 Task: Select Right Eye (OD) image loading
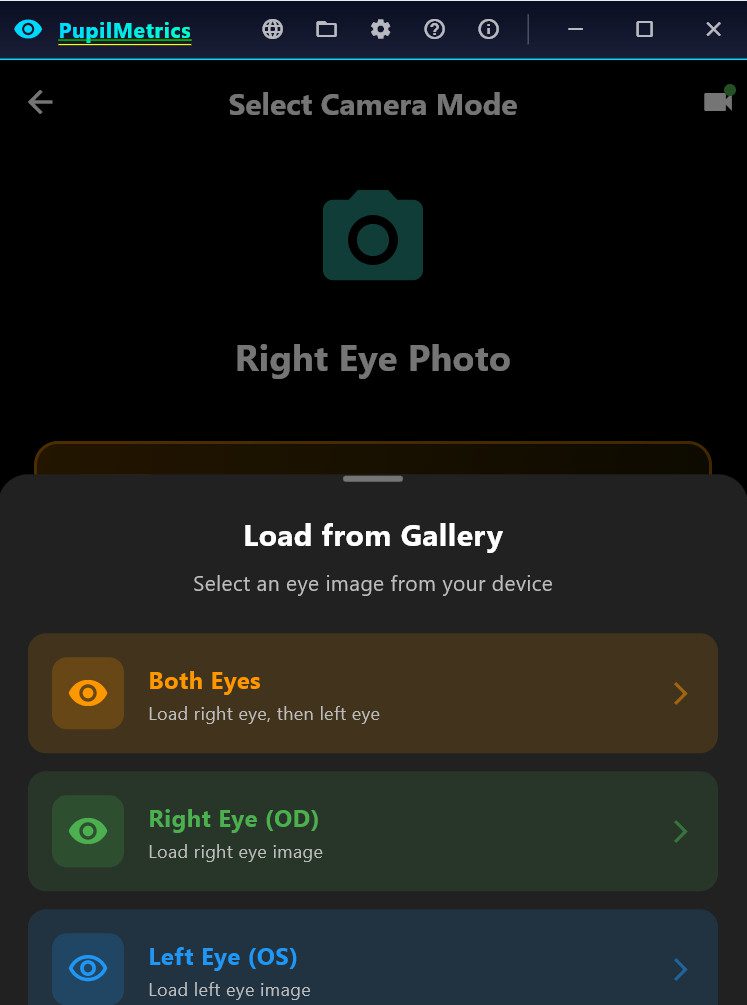tap(373, 831)
